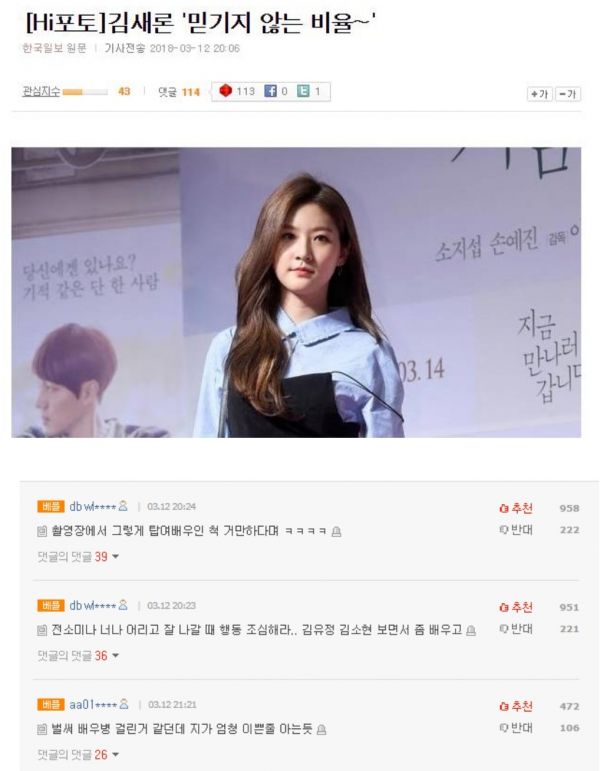Downvote the comment with 222 반대

(x=516, y=529)
